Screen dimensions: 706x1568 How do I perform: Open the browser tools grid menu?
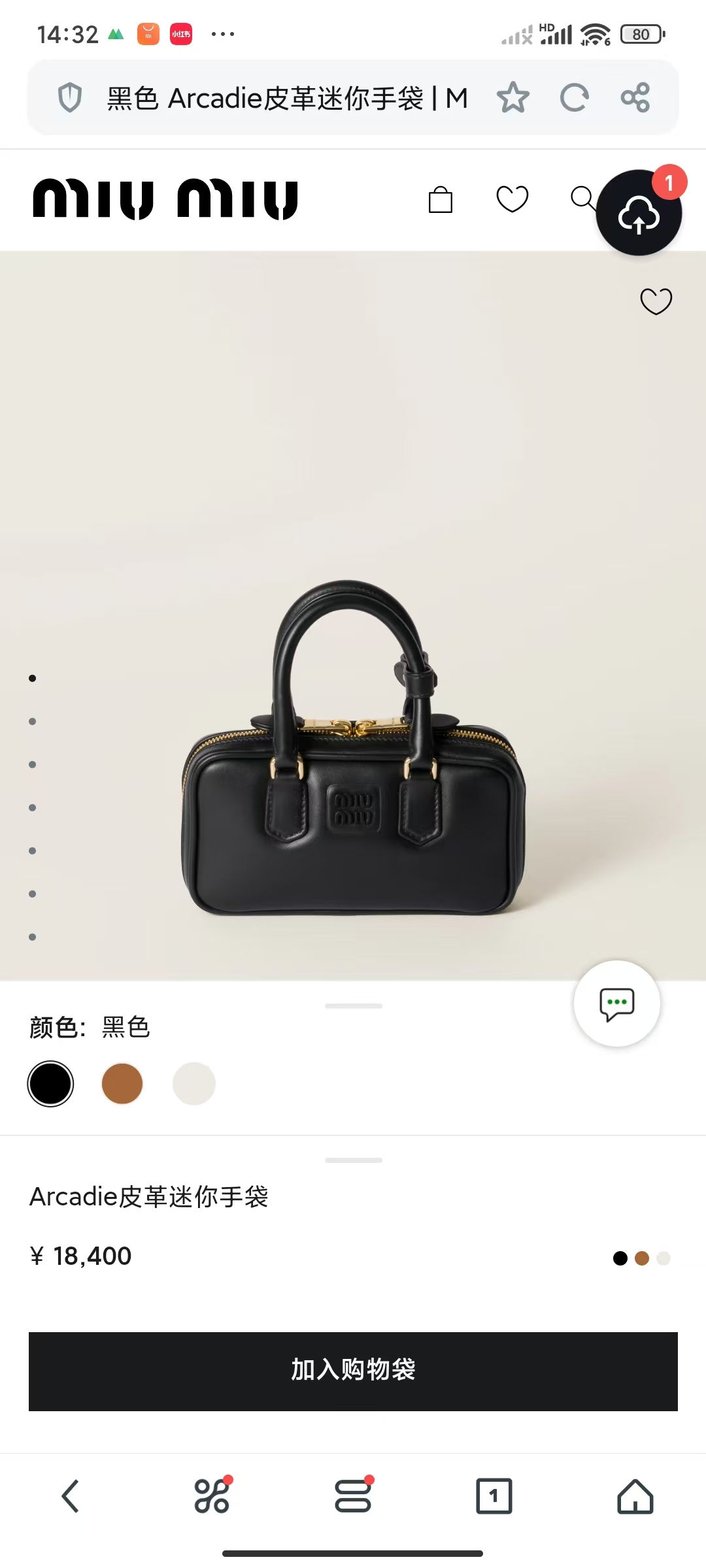[x=212, y=1496]
